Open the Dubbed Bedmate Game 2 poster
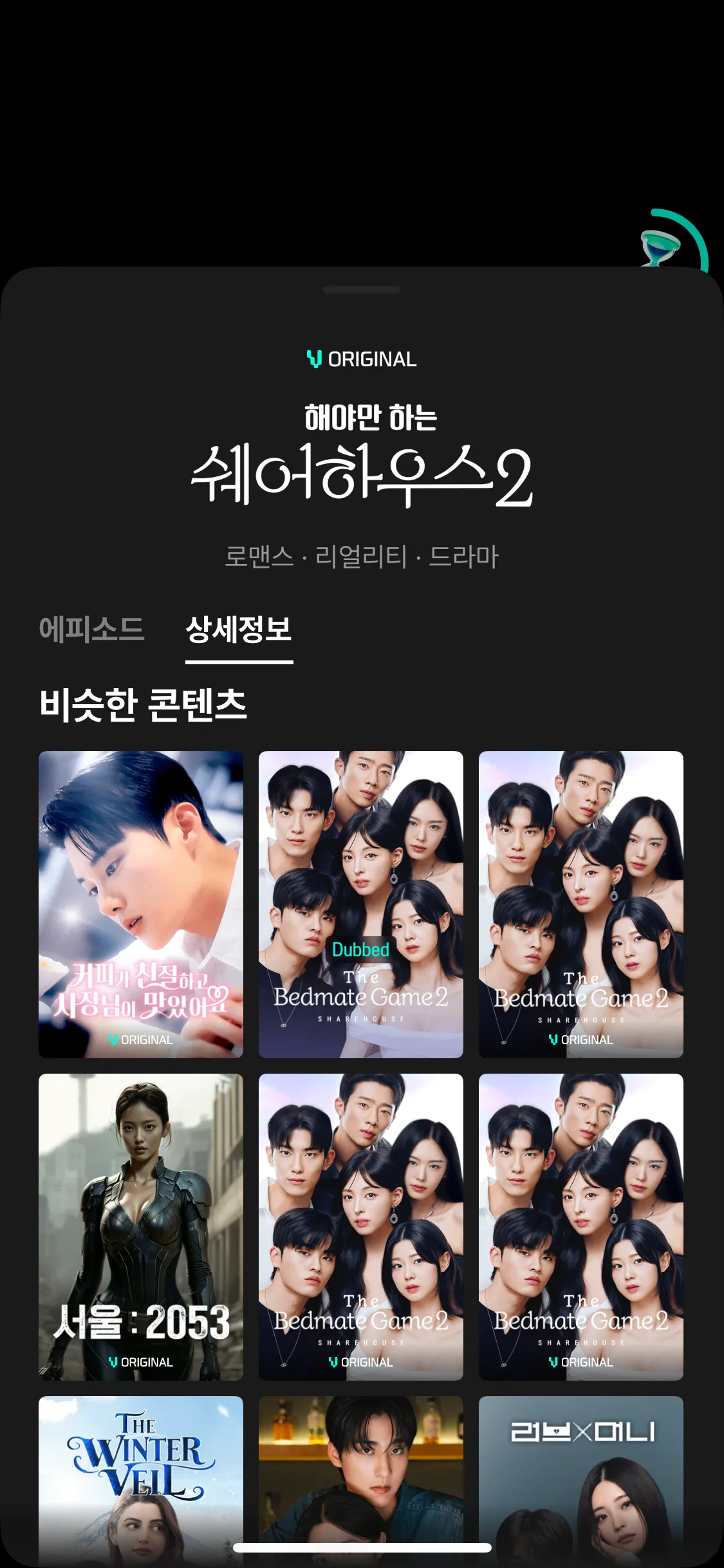This screenshot has width=724, height=1568. click(x=360, y=904)
